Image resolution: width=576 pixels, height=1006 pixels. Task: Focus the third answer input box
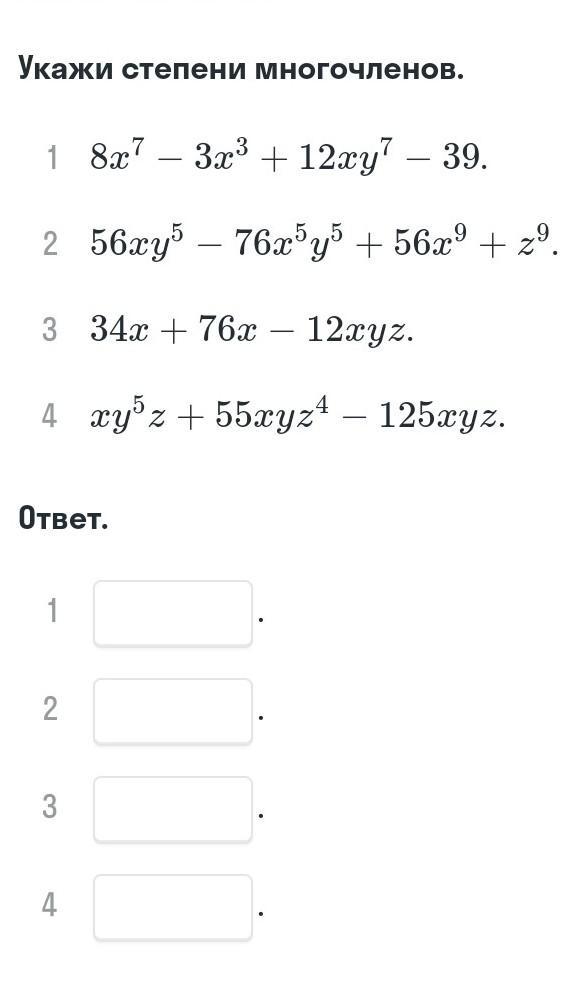(173, 809)
